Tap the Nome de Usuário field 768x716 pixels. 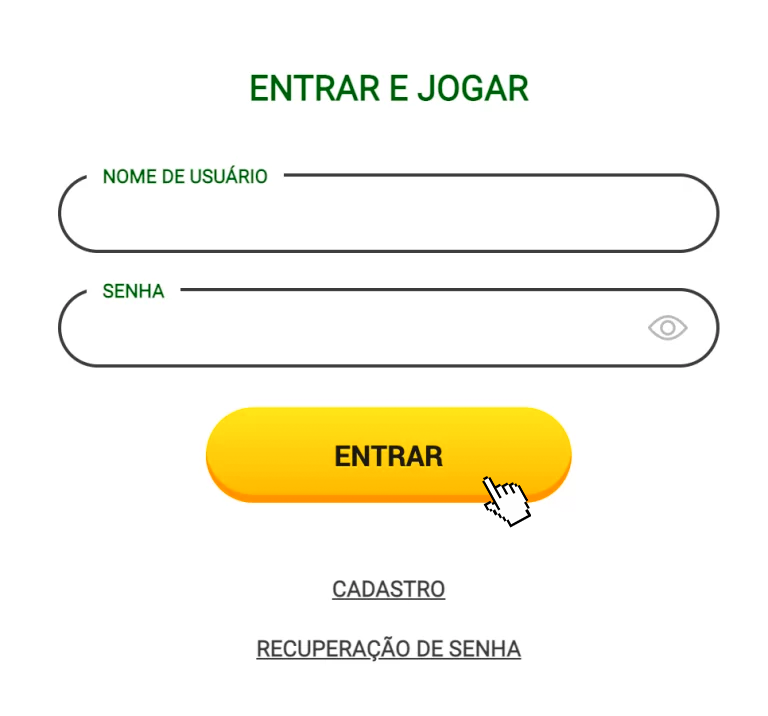click(388, 215)
